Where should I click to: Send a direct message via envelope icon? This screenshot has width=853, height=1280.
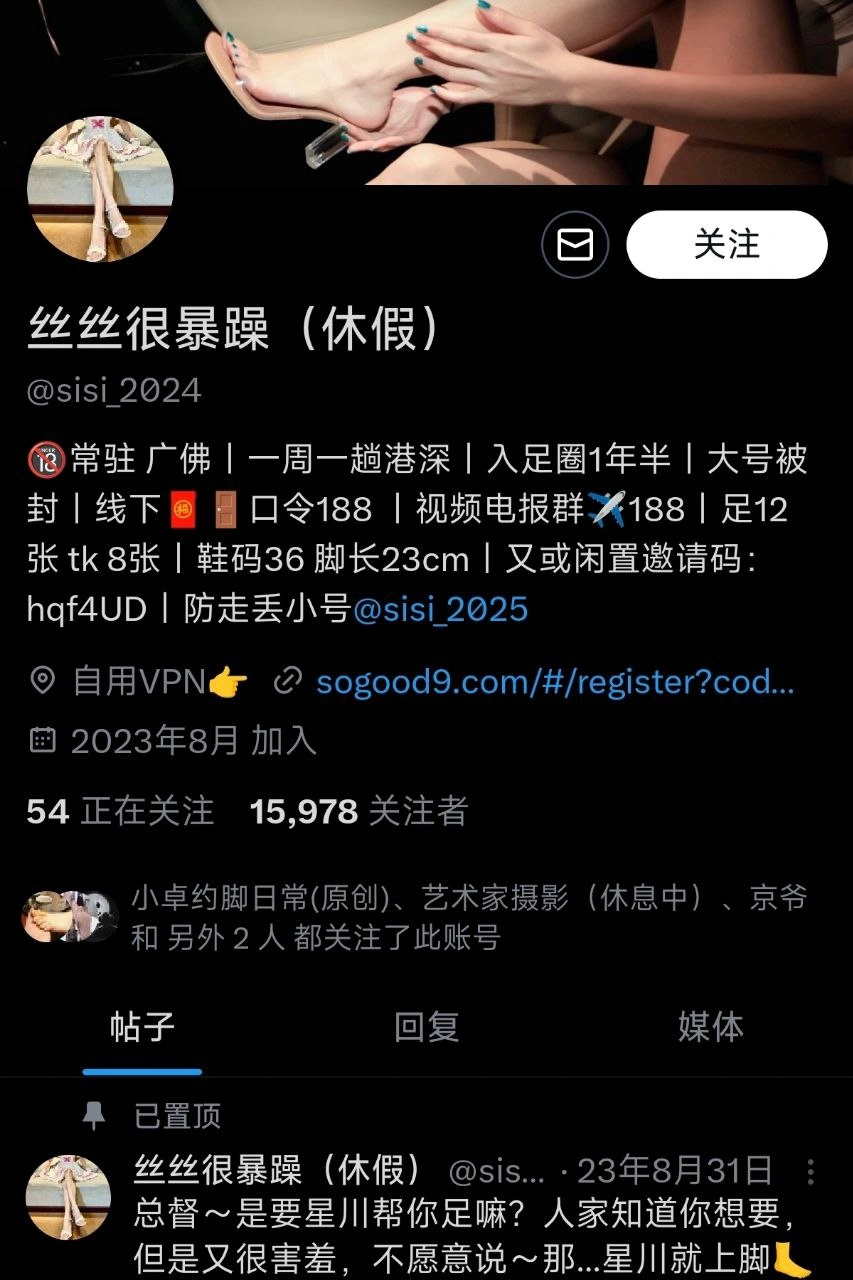pos(574,245)
